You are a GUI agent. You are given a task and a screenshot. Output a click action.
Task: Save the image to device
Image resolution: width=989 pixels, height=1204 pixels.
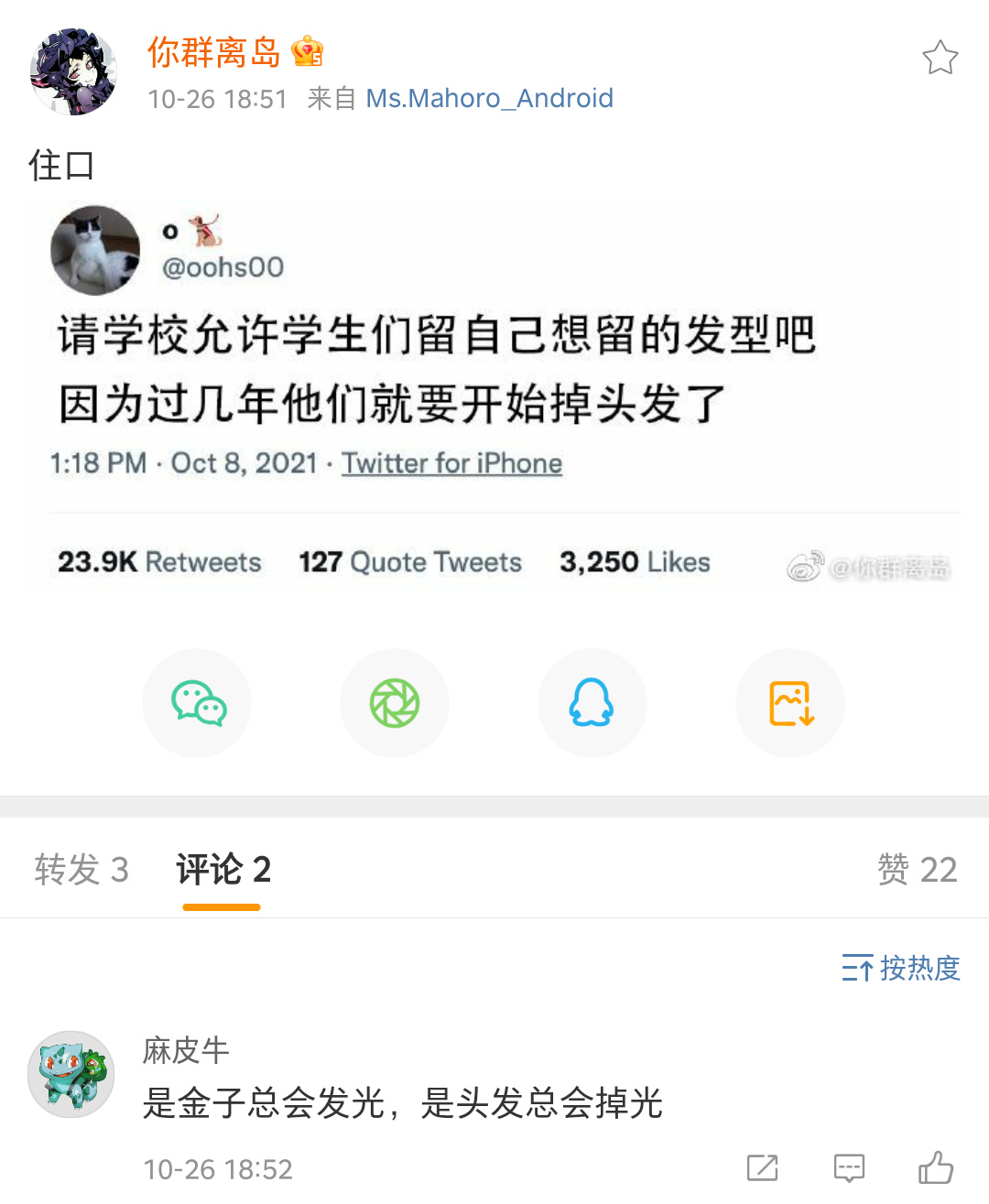pyautogui.click(x=790, y=703)
